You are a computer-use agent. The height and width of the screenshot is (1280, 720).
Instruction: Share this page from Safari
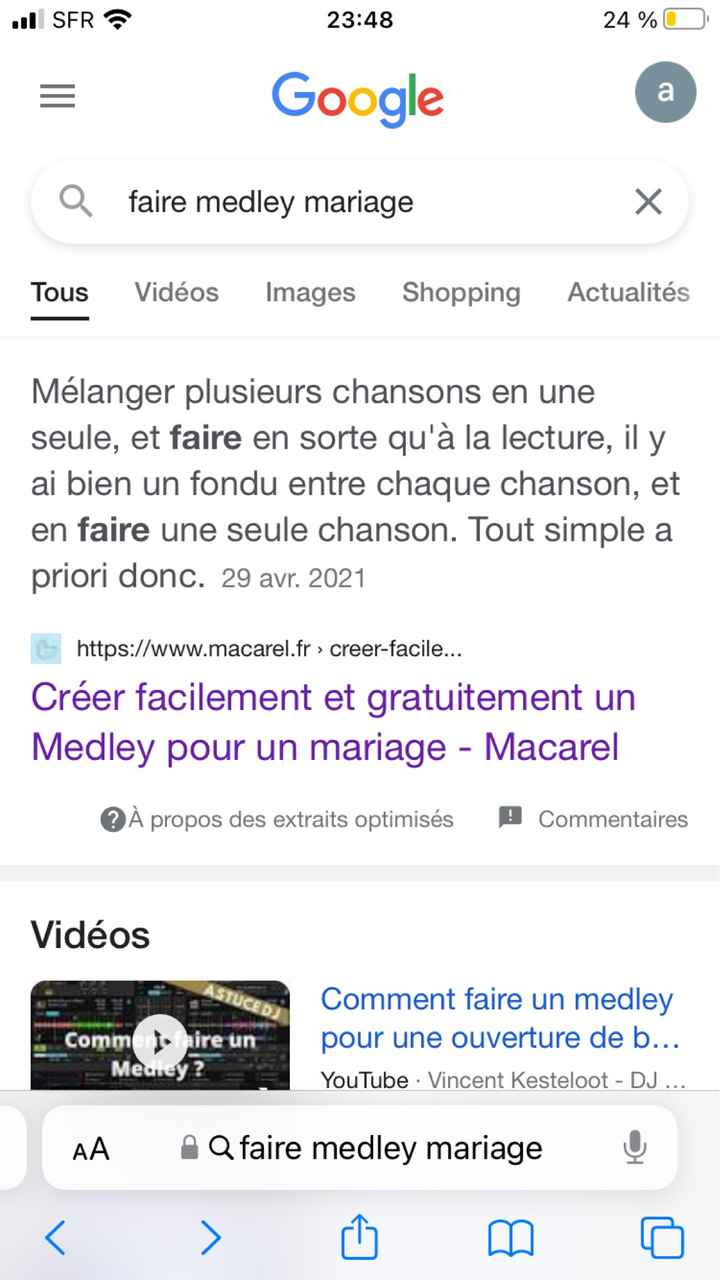tap(360, 1239)
